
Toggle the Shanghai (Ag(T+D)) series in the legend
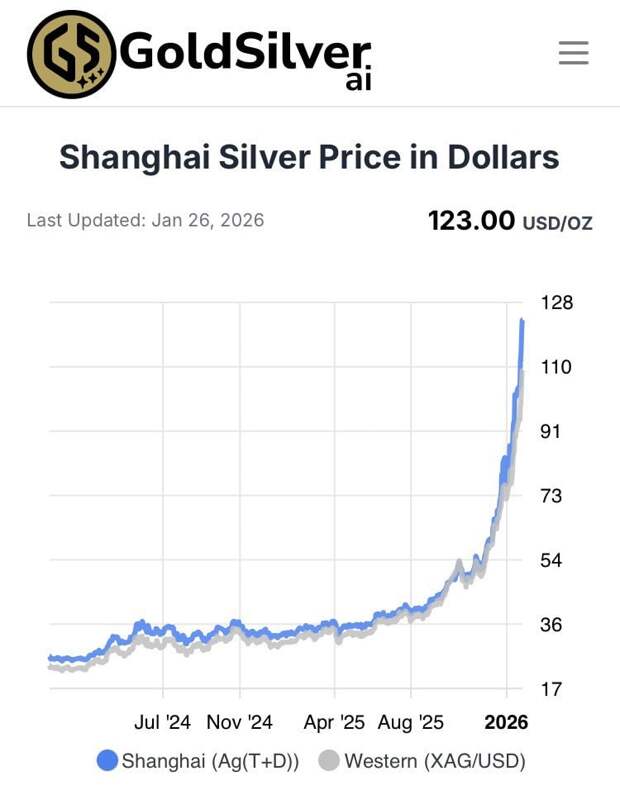click(x=198, y=761)
